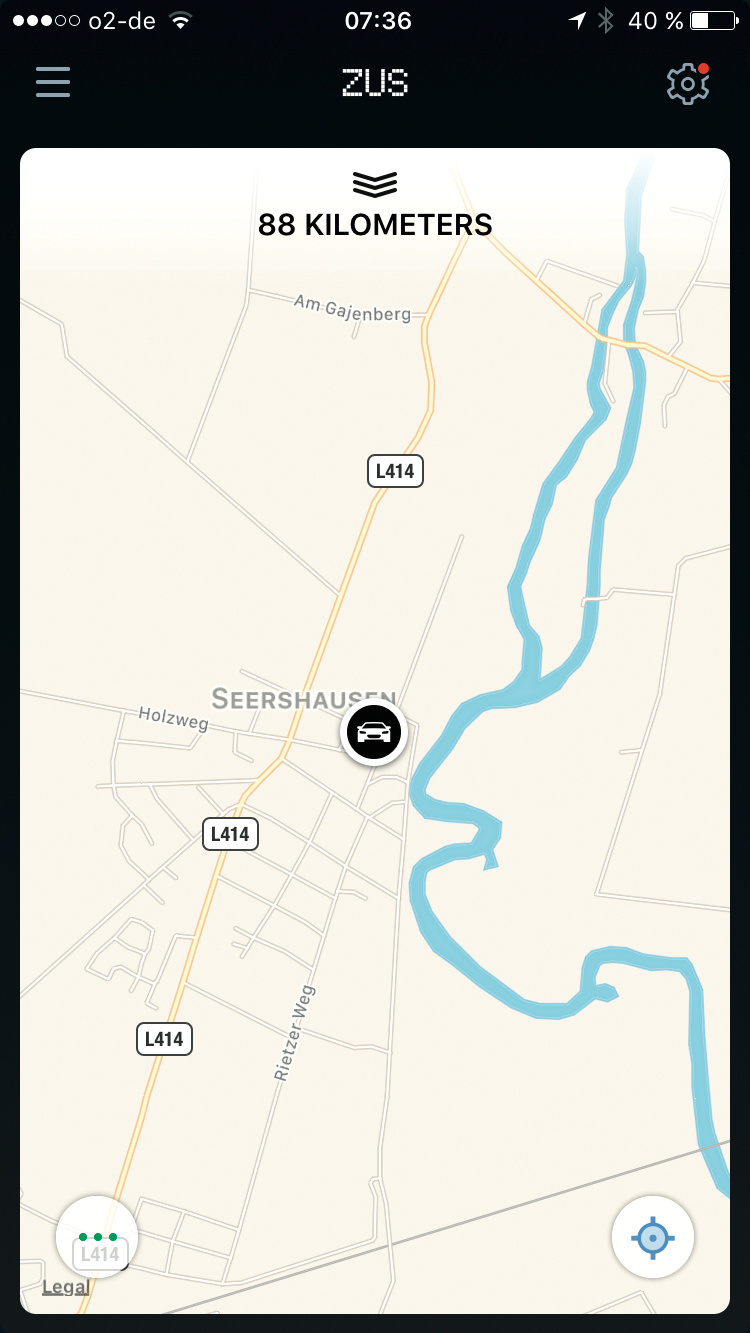The width and height of the screenshot is (750, 1333).
Task: Tap the car location marker
Action: [x=374, y=733]
